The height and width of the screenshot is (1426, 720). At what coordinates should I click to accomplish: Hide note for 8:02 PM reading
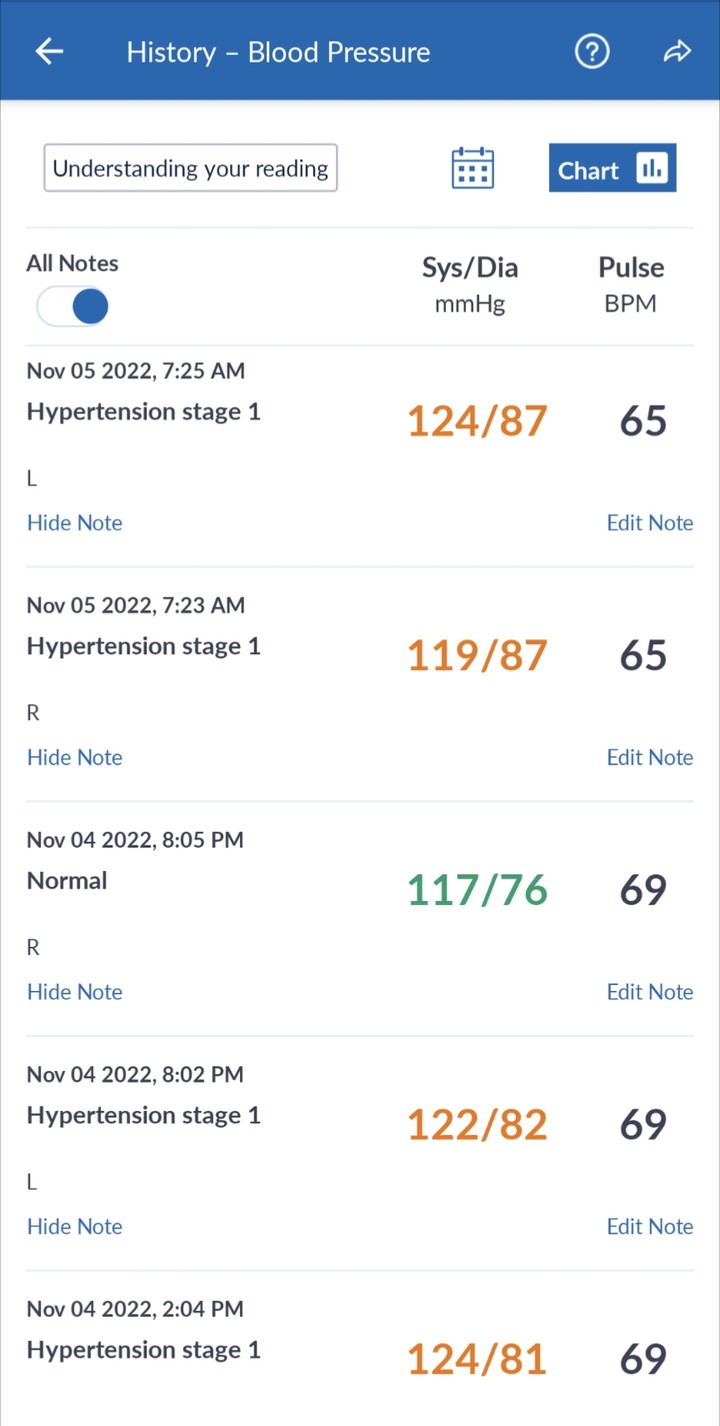pos(75,1226)
